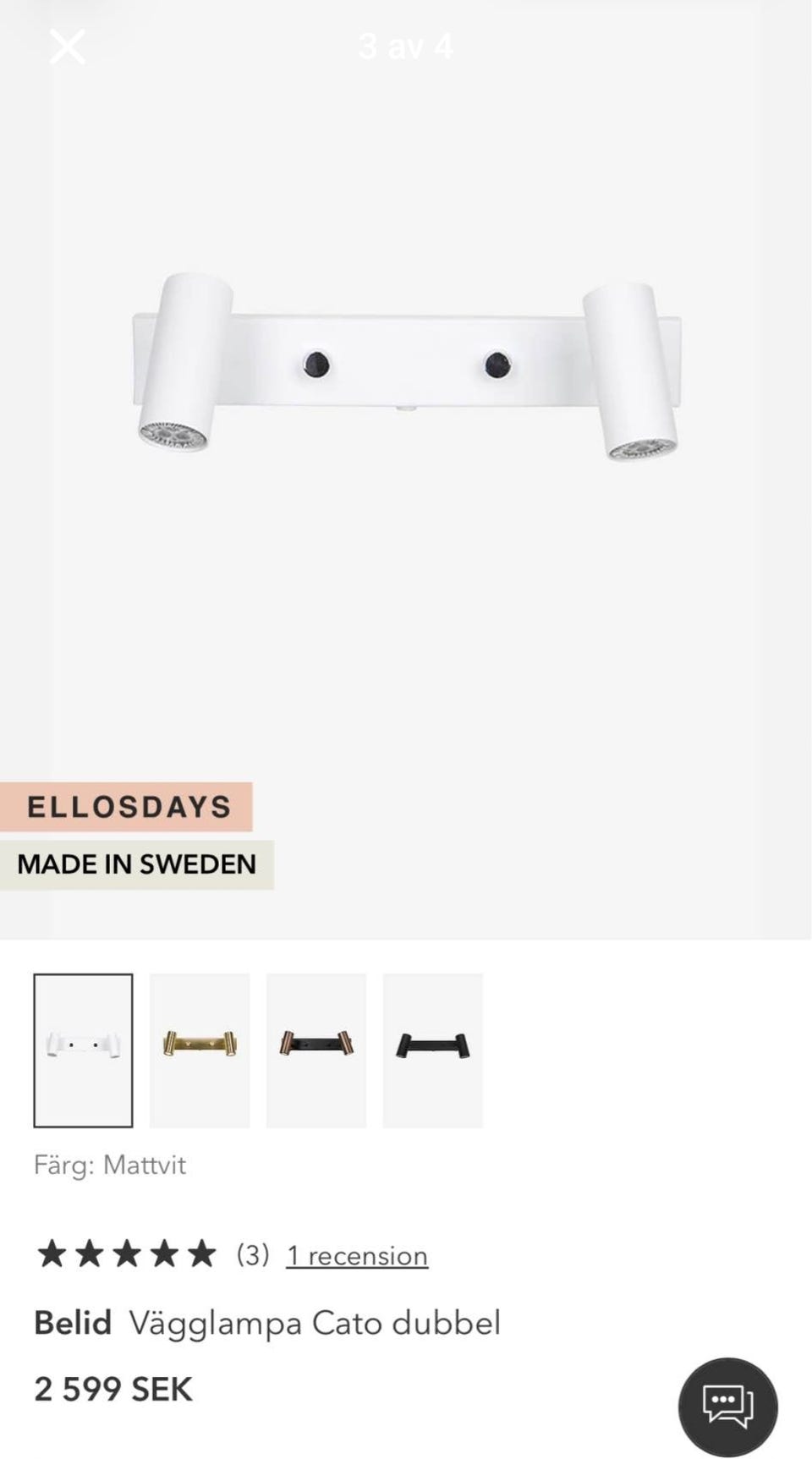The height and width of the screenshot is (1459, 812).
Task: Select the brass color variant
Action: pos(200,1050)
